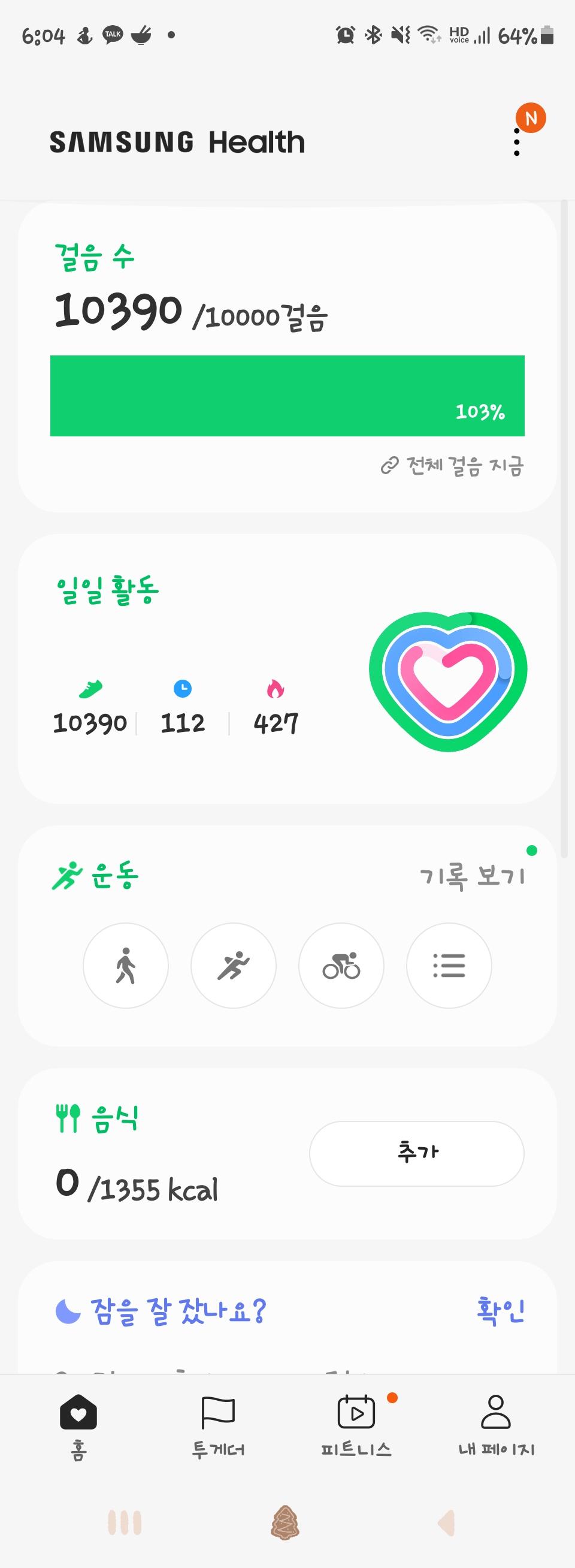View exercise history via 기록 보기
Viewport: 575px width, 1568px height.
point(472,876)
